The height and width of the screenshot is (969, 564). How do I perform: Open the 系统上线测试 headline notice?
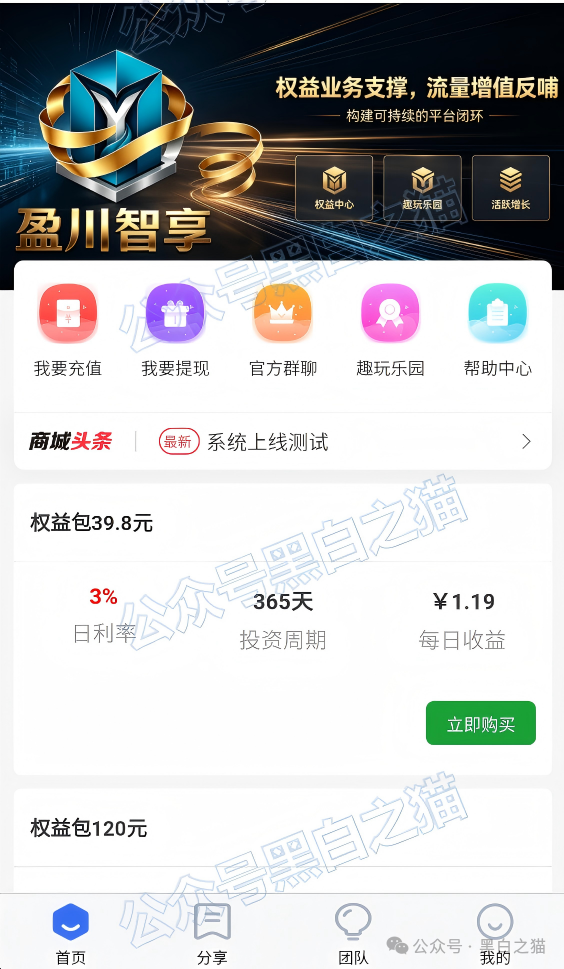point(283,441)
